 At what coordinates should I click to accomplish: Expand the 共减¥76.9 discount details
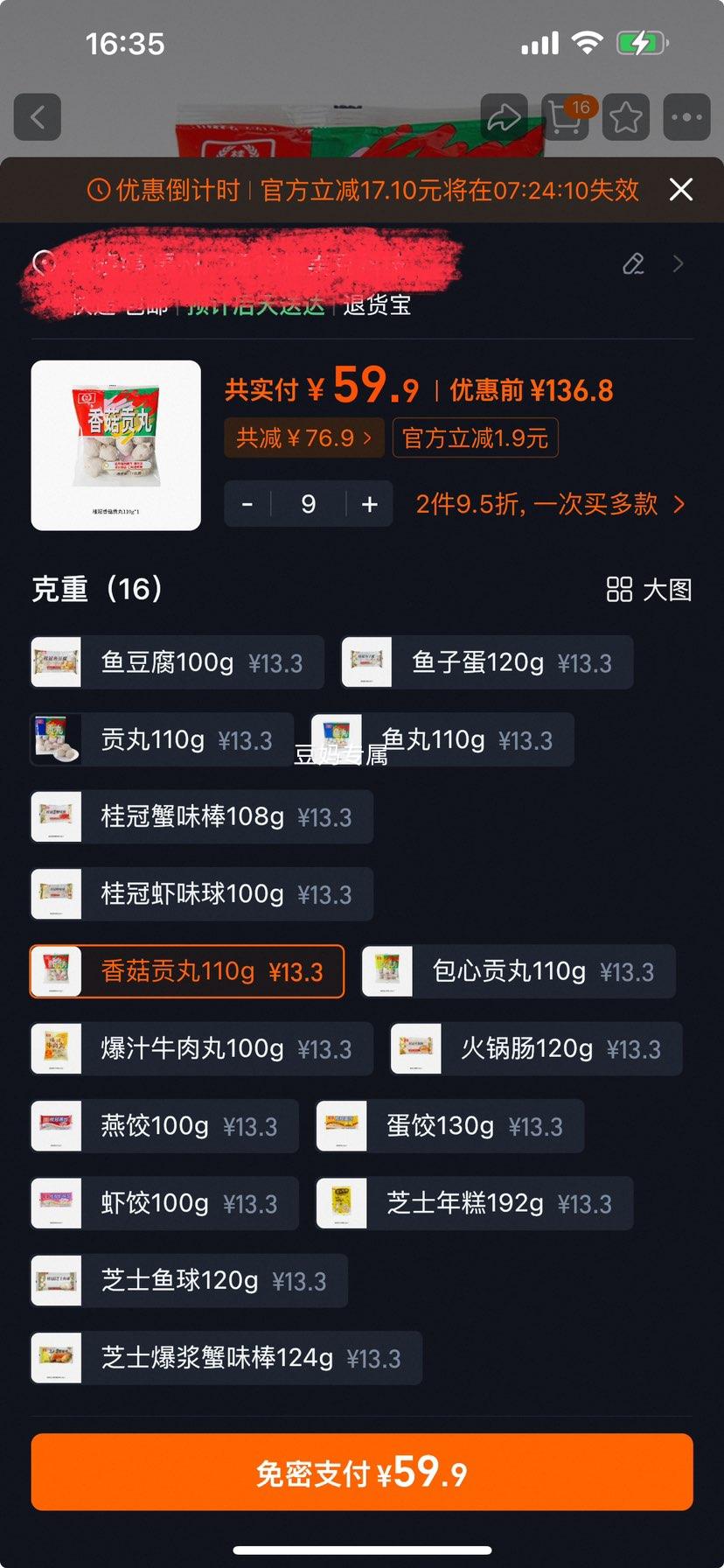coord(303,437)
